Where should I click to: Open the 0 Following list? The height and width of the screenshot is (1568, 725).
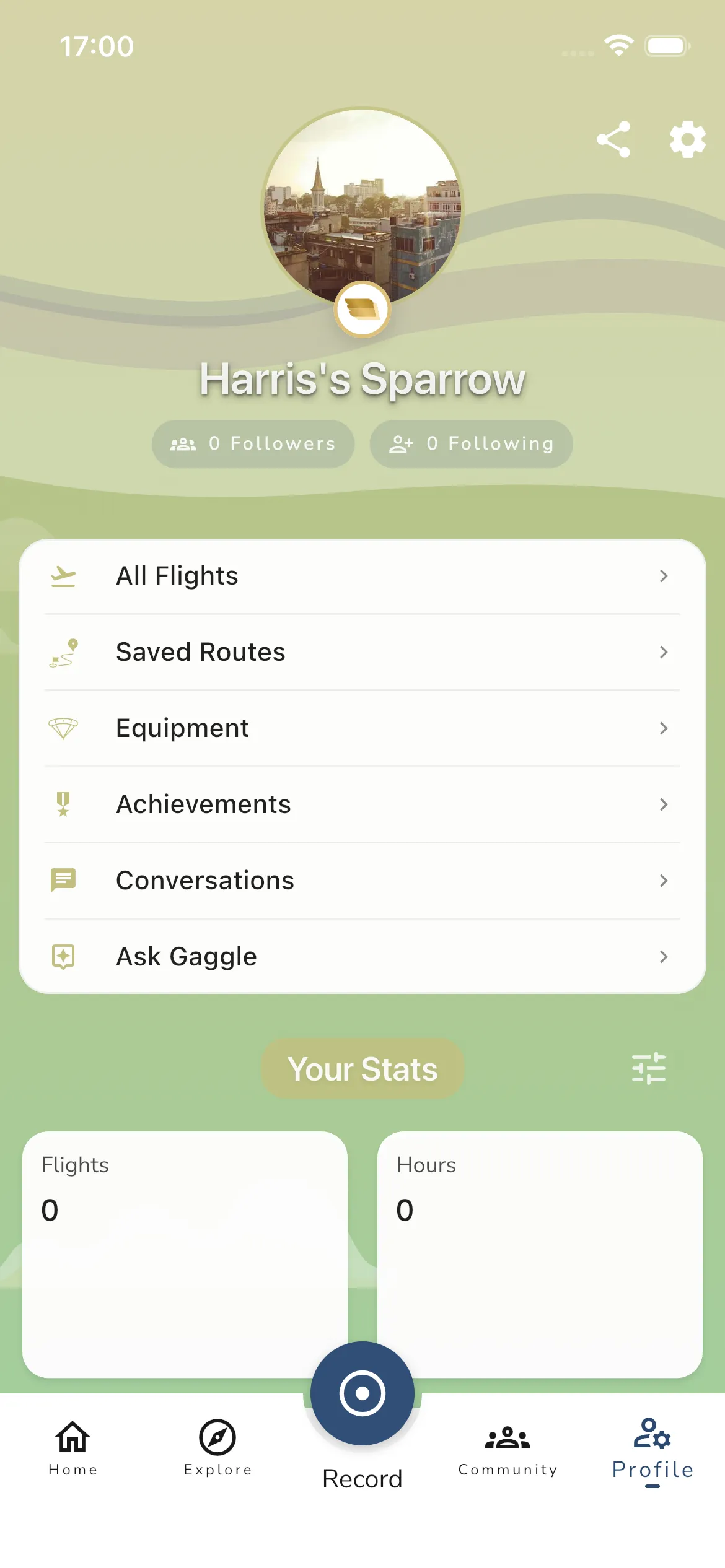[472, 443]
